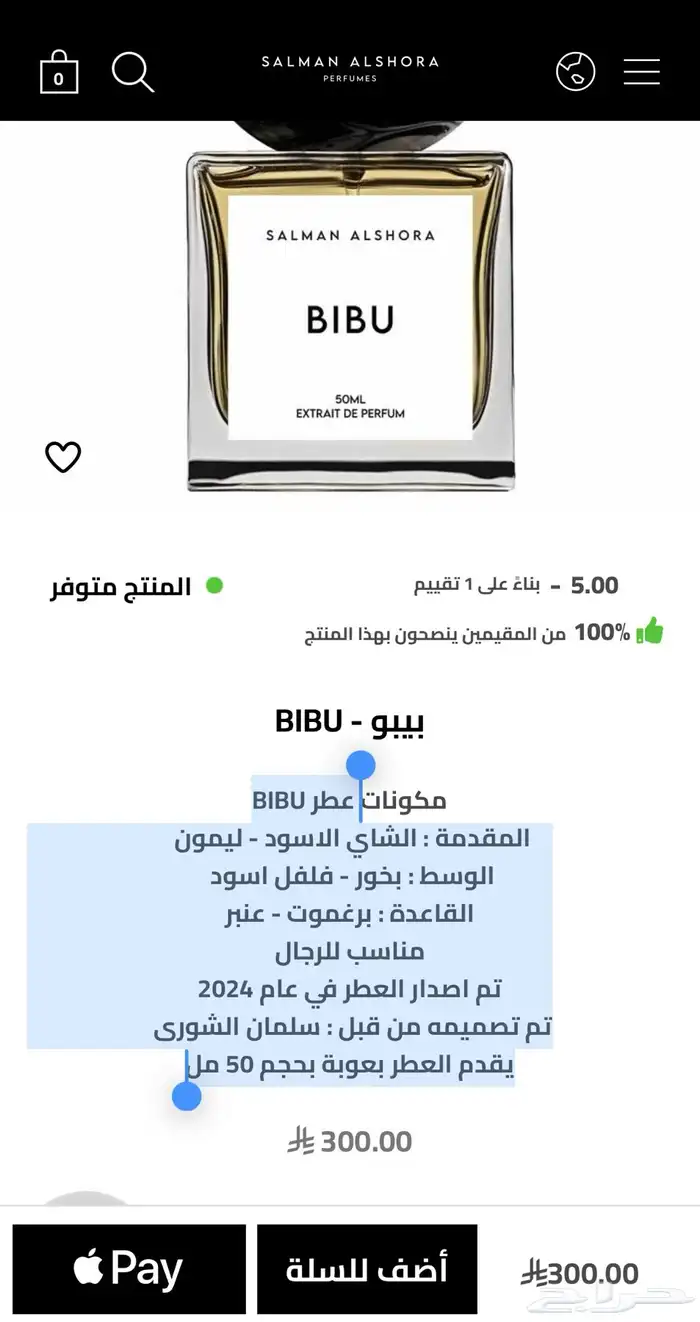Open the globe language selector

coord(575,71)
